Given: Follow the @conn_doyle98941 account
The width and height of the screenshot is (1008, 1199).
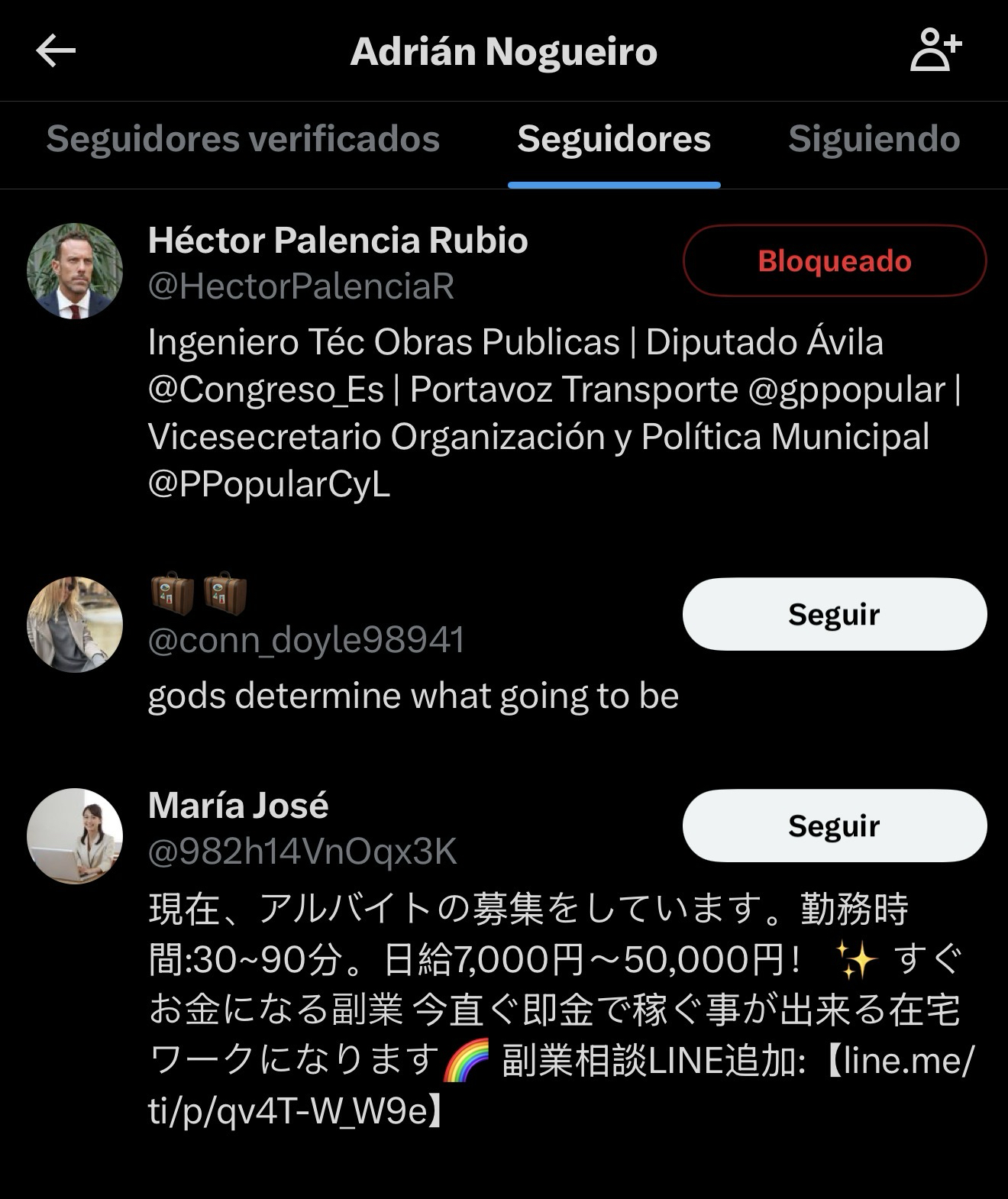Looking at the screenshot, I should pos(834,615).
